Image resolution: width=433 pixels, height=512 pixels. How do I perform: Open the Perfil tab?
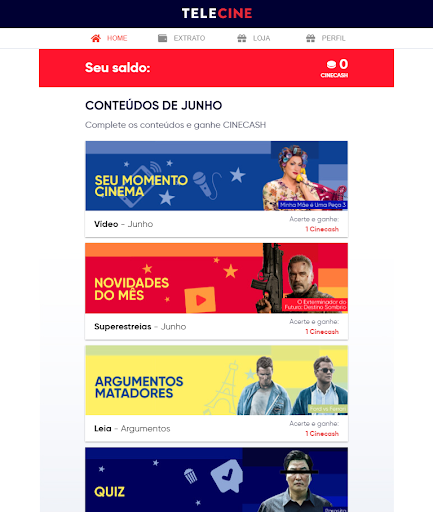pyautogui.click(x=326, y=38)
